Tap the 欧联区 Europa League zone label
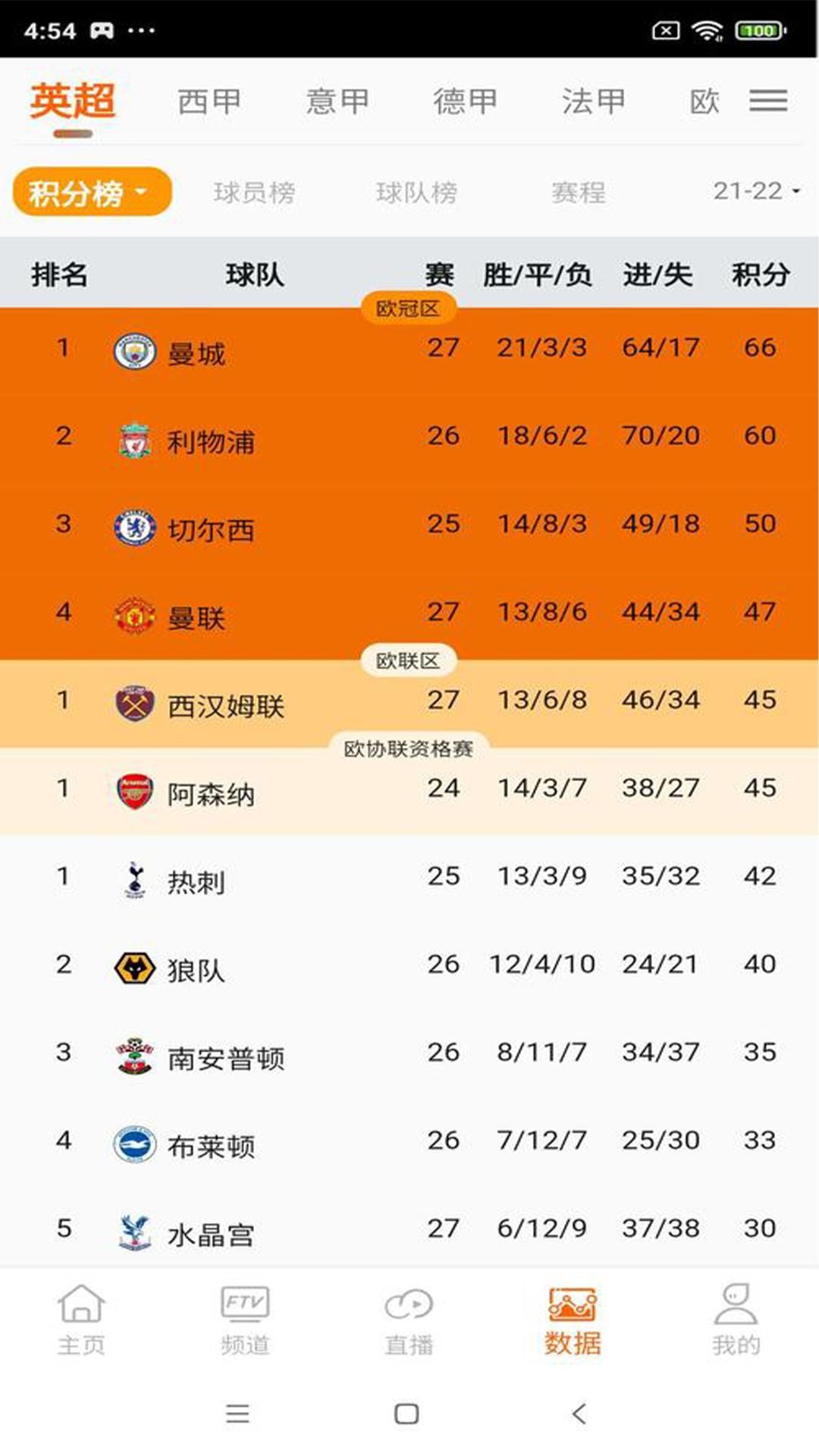 [x=409, y=659]
